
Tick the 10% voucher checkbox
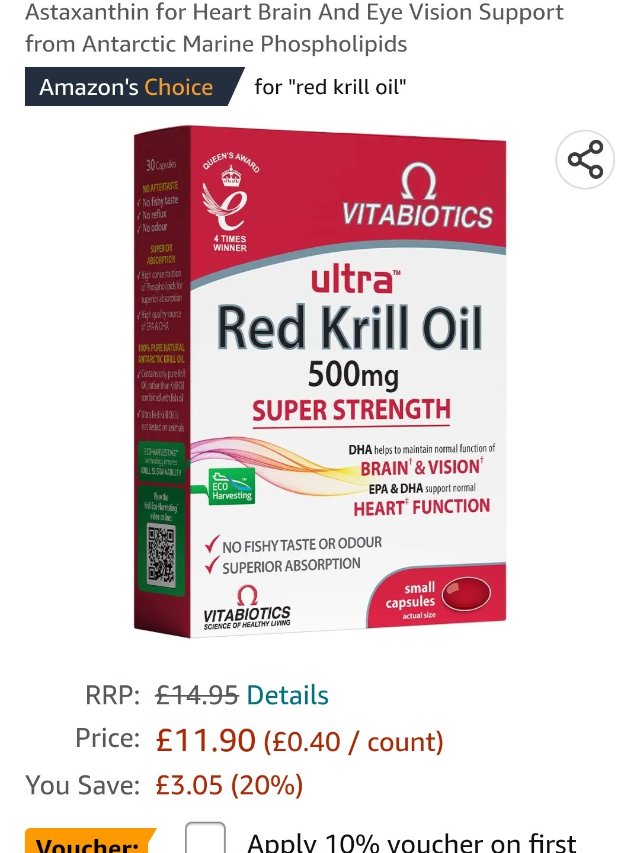[206, 838]
